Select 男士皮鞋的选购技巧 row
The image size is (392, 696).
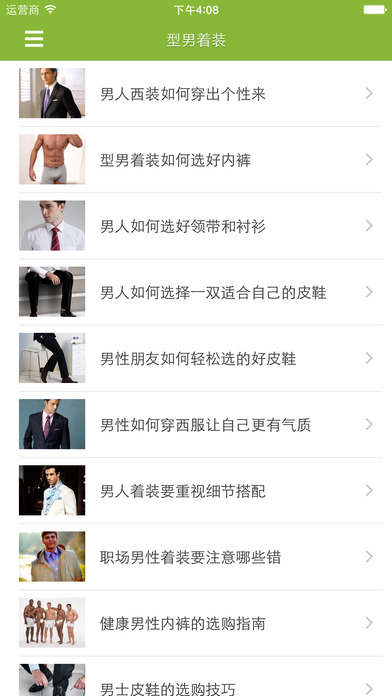[x=196, y=676]
